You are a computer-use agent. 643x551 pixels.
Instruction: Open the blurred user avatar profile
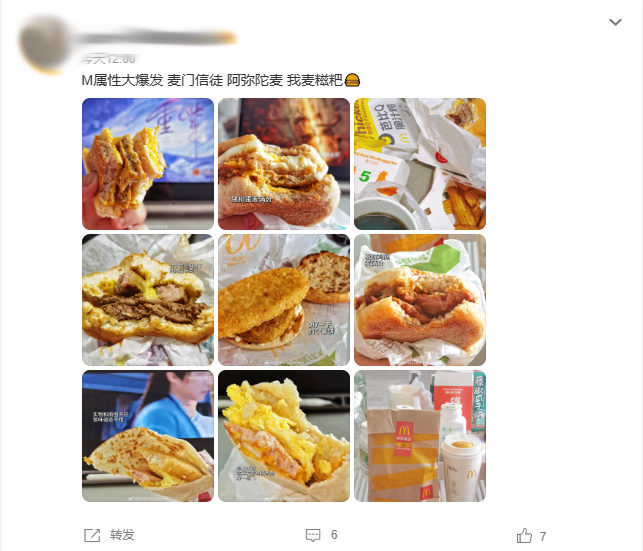pos(47,40)
